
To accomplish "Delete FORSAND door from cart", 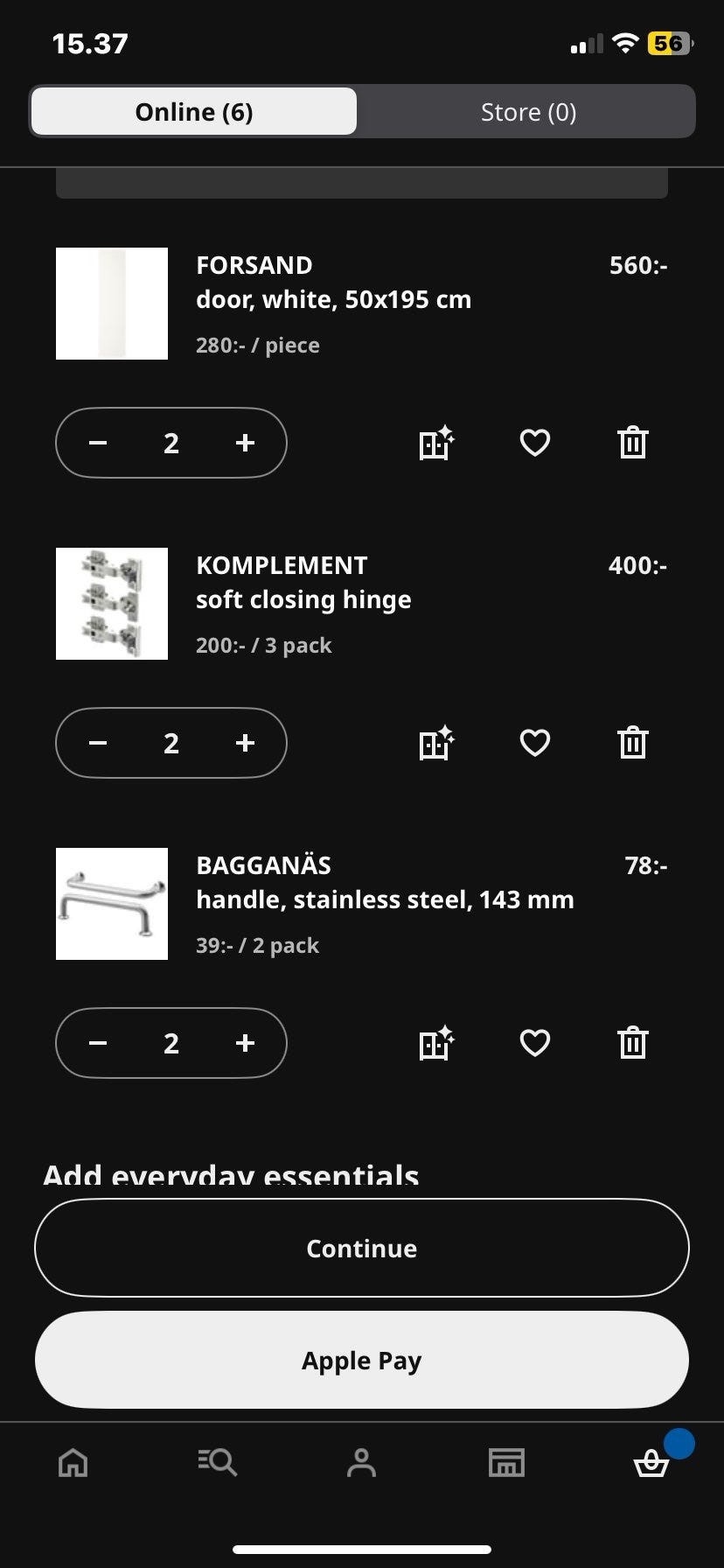I will tap(632, 443).
